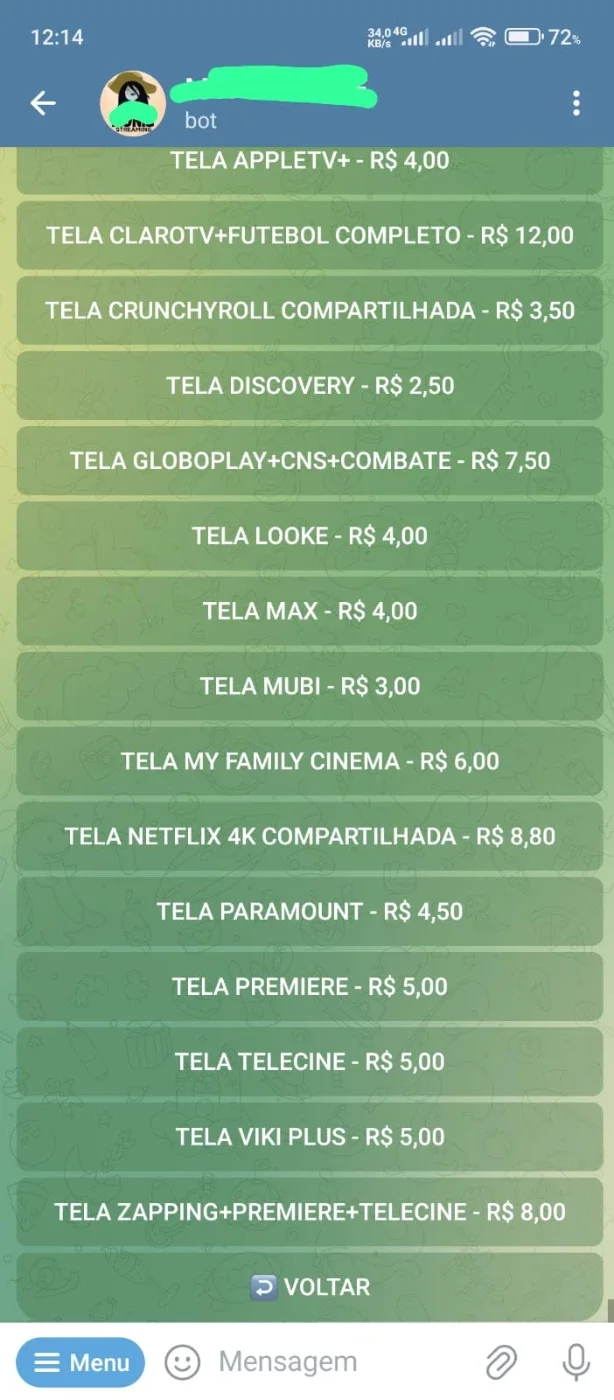Open the bot Menu button

[81, 1362]
